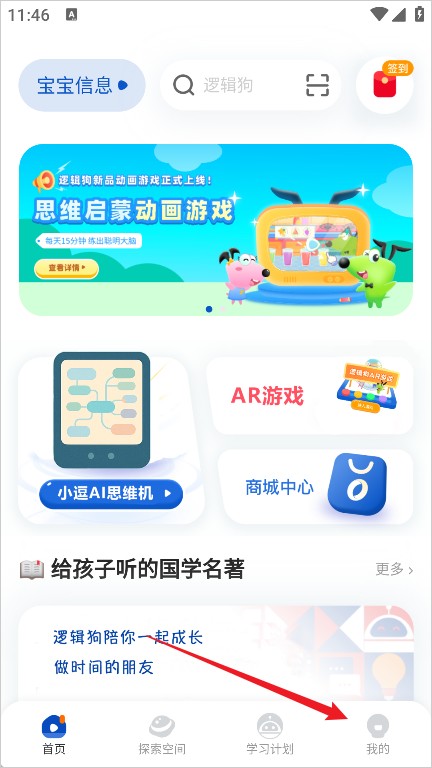Switch to the 学习计划 tab

coord(270,734)
